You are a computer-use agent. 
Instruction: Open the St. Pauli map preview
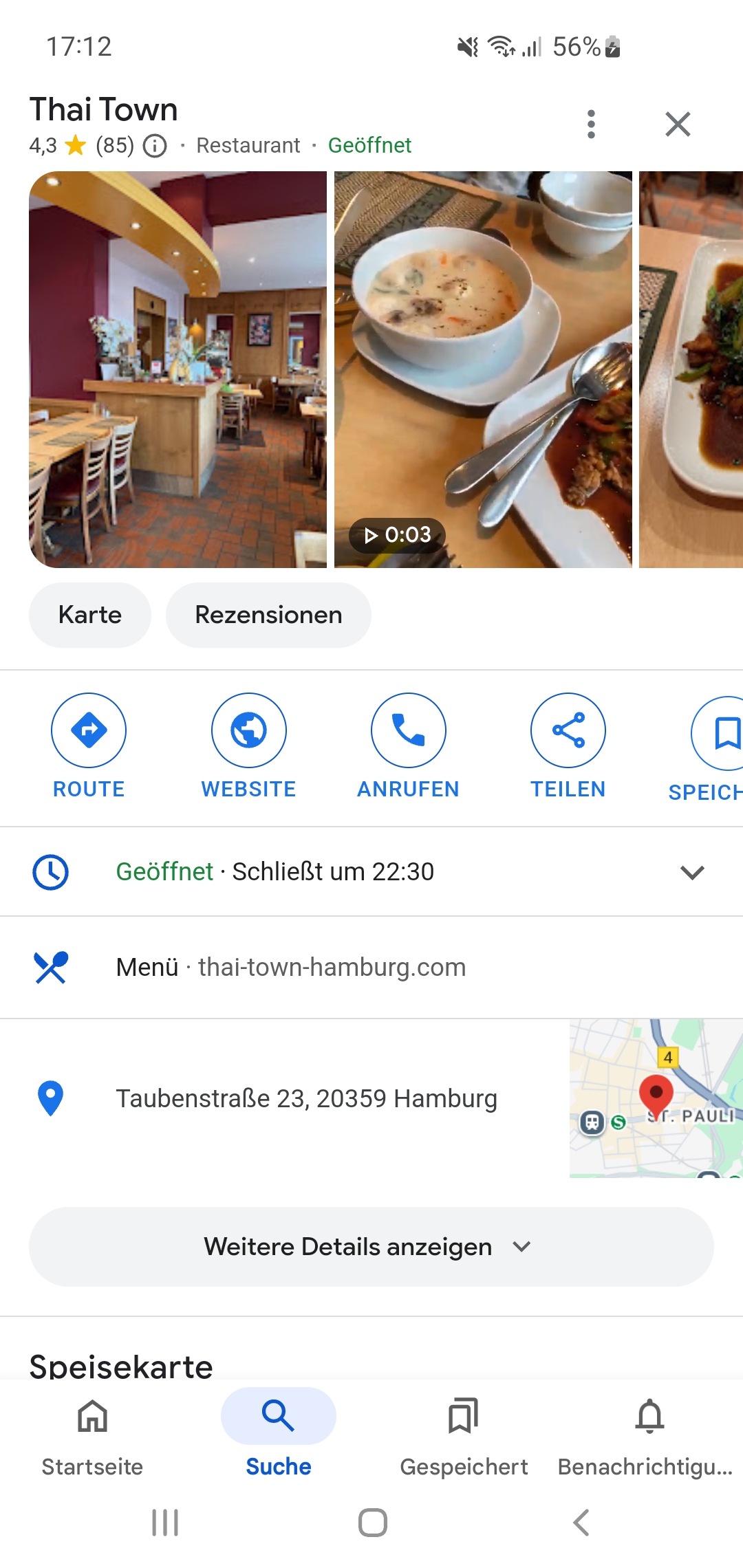click(656, 1098)
